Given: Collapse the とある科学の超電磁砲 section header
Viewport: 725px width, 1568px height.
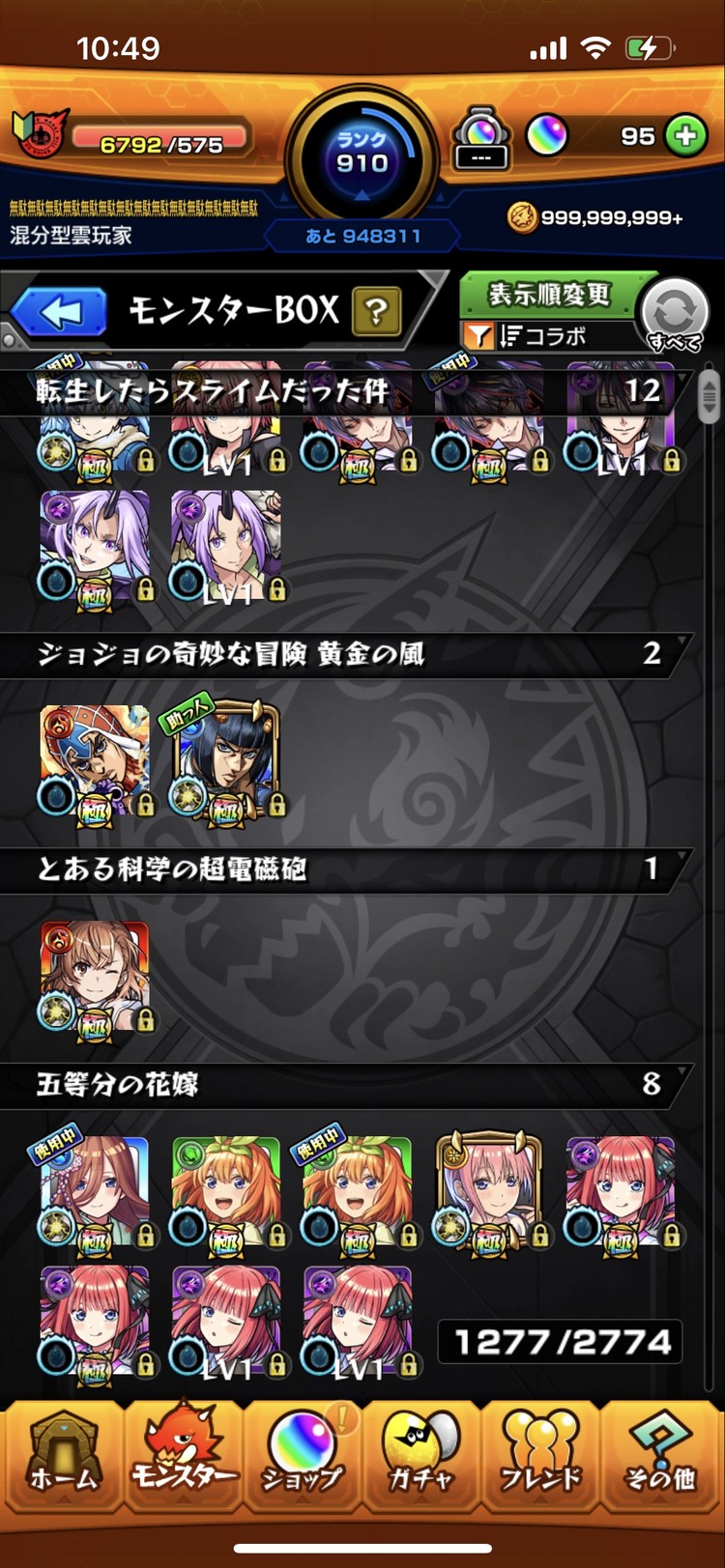Looking at the screenshot, I should coord(348,869).
